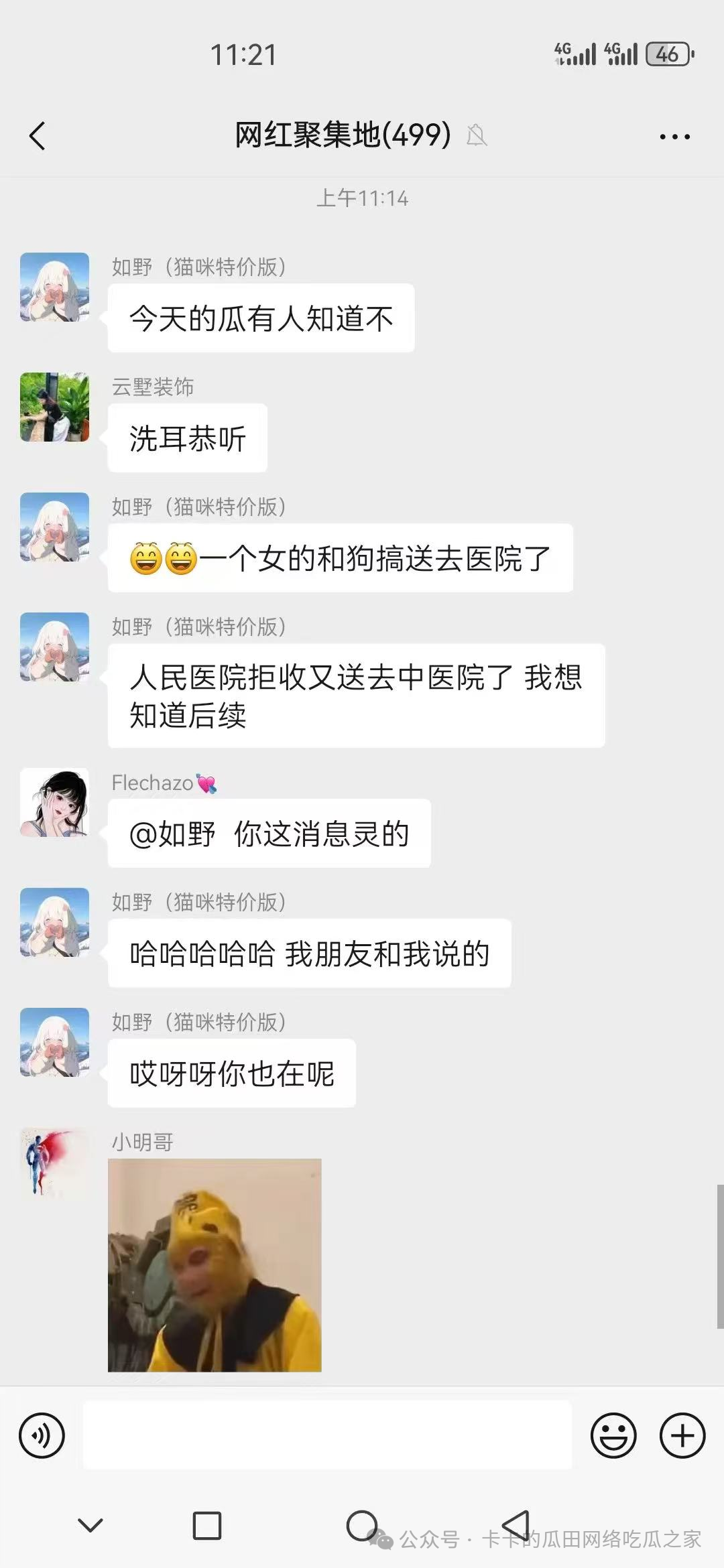Open the plus attachment menu

(x=682, y=1435)
